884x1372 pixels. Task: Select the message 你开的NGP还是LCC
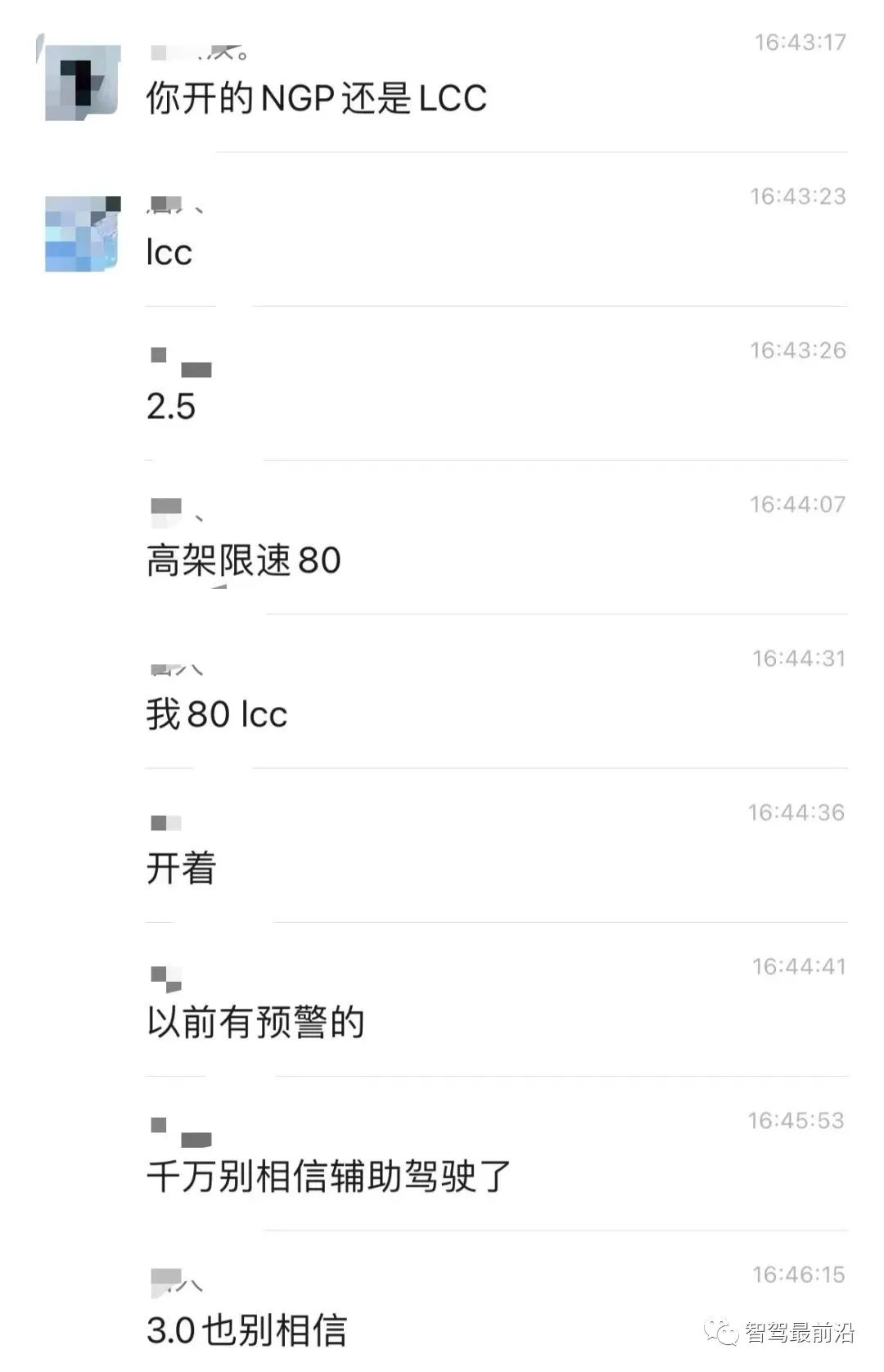(315, 97)
